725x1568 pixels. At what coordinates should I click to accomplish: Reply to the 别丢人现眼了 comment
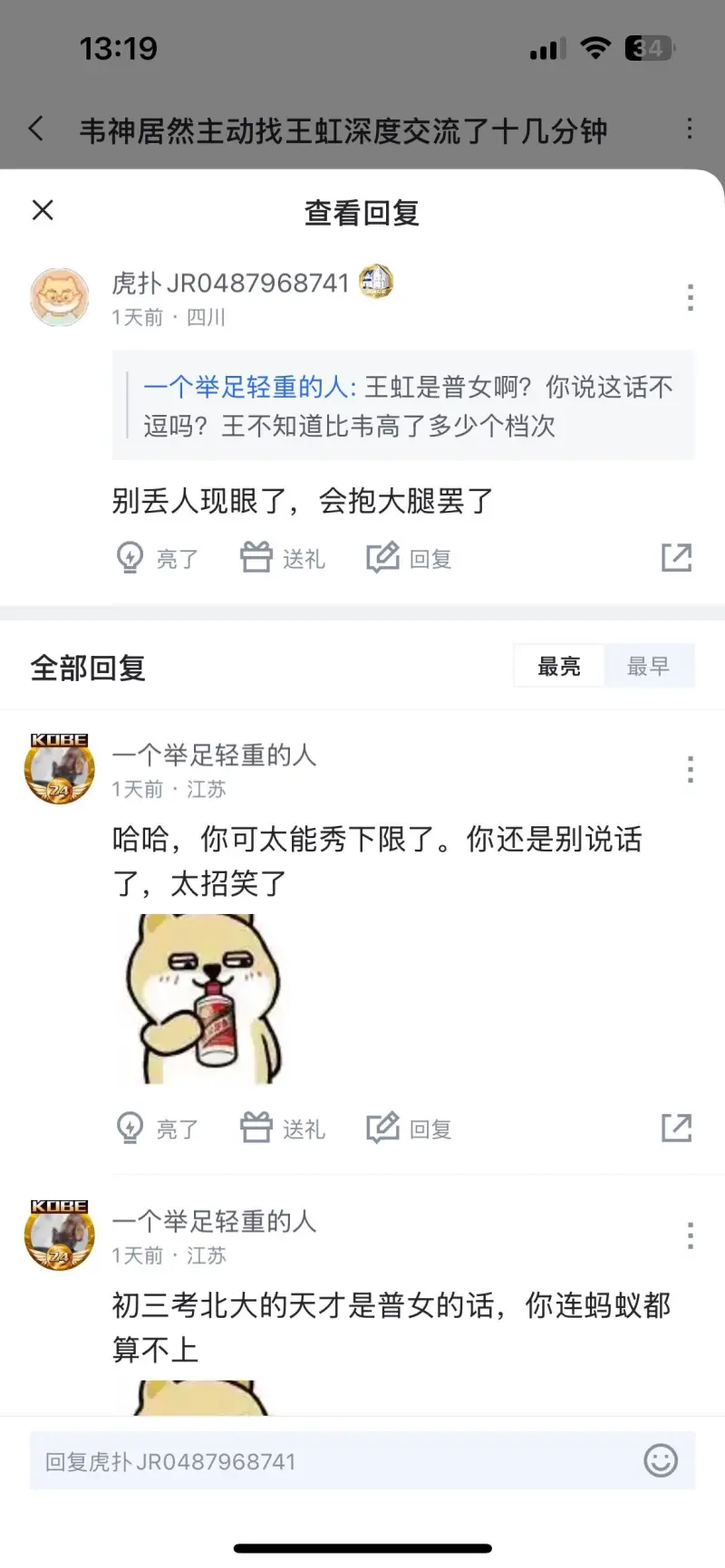click(410, 558)
